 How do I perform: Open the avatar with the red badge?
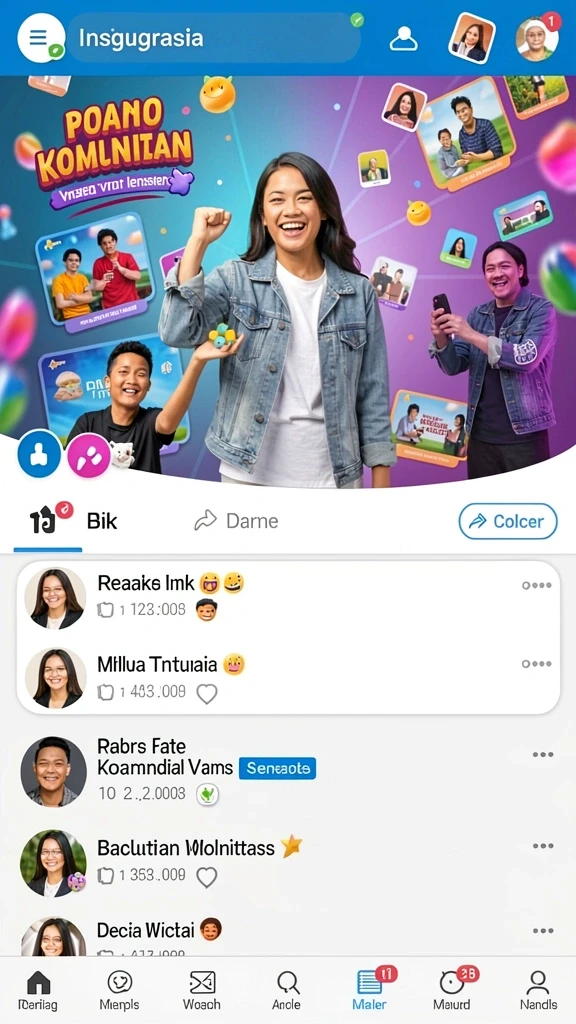[537, 39]
